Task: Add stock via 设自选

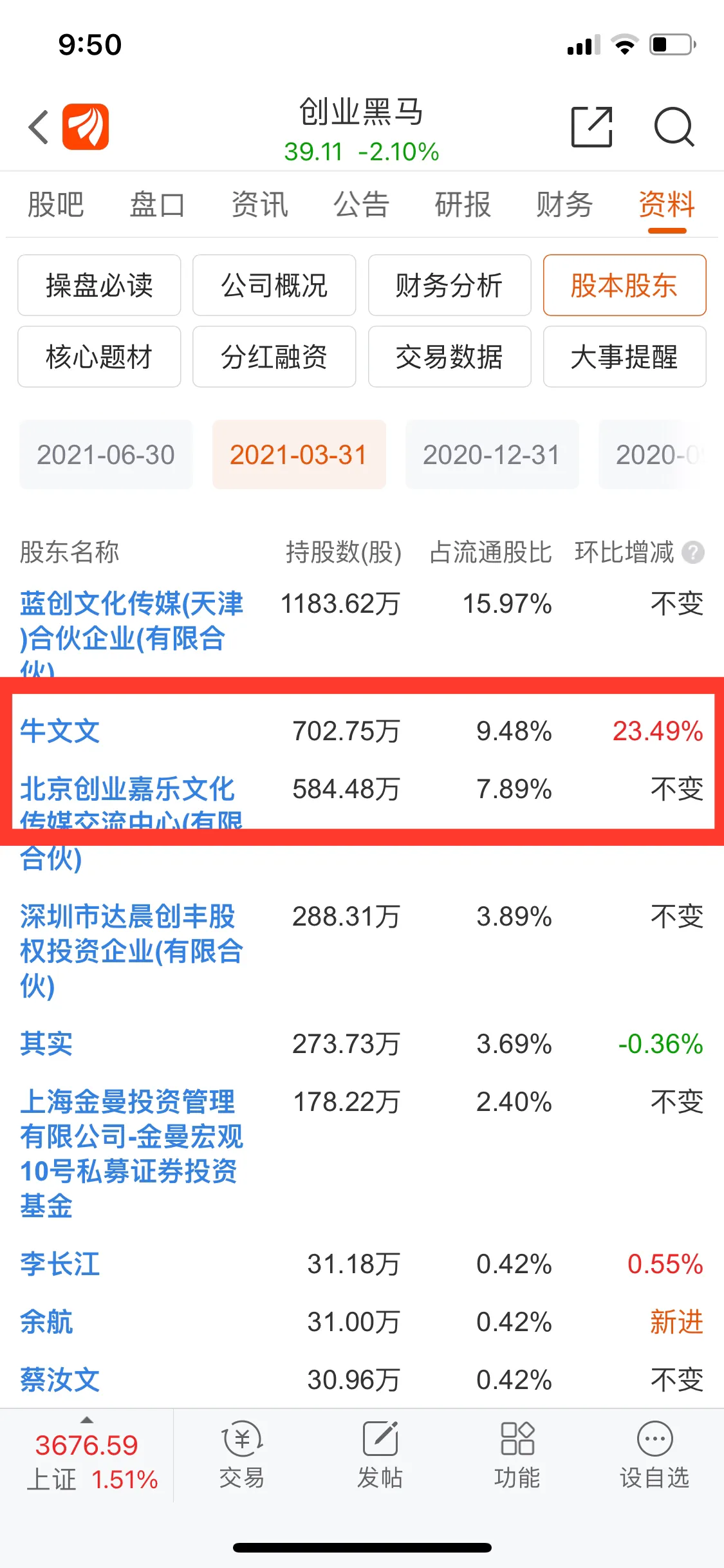Action: (x=654, y=1456)
